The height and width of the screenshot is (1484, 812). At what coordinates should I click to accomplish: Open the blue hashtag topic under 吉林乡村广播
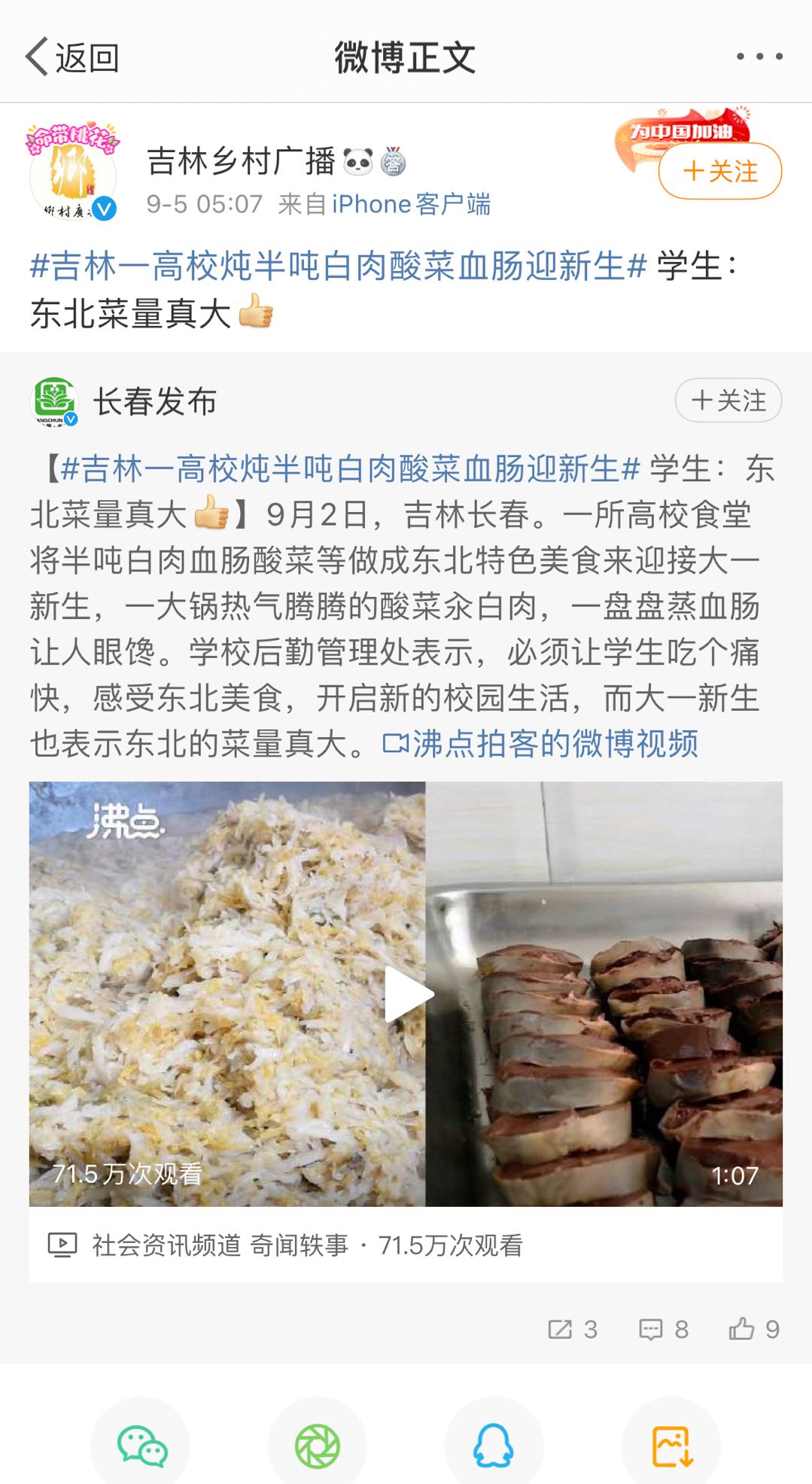(338, 266)
